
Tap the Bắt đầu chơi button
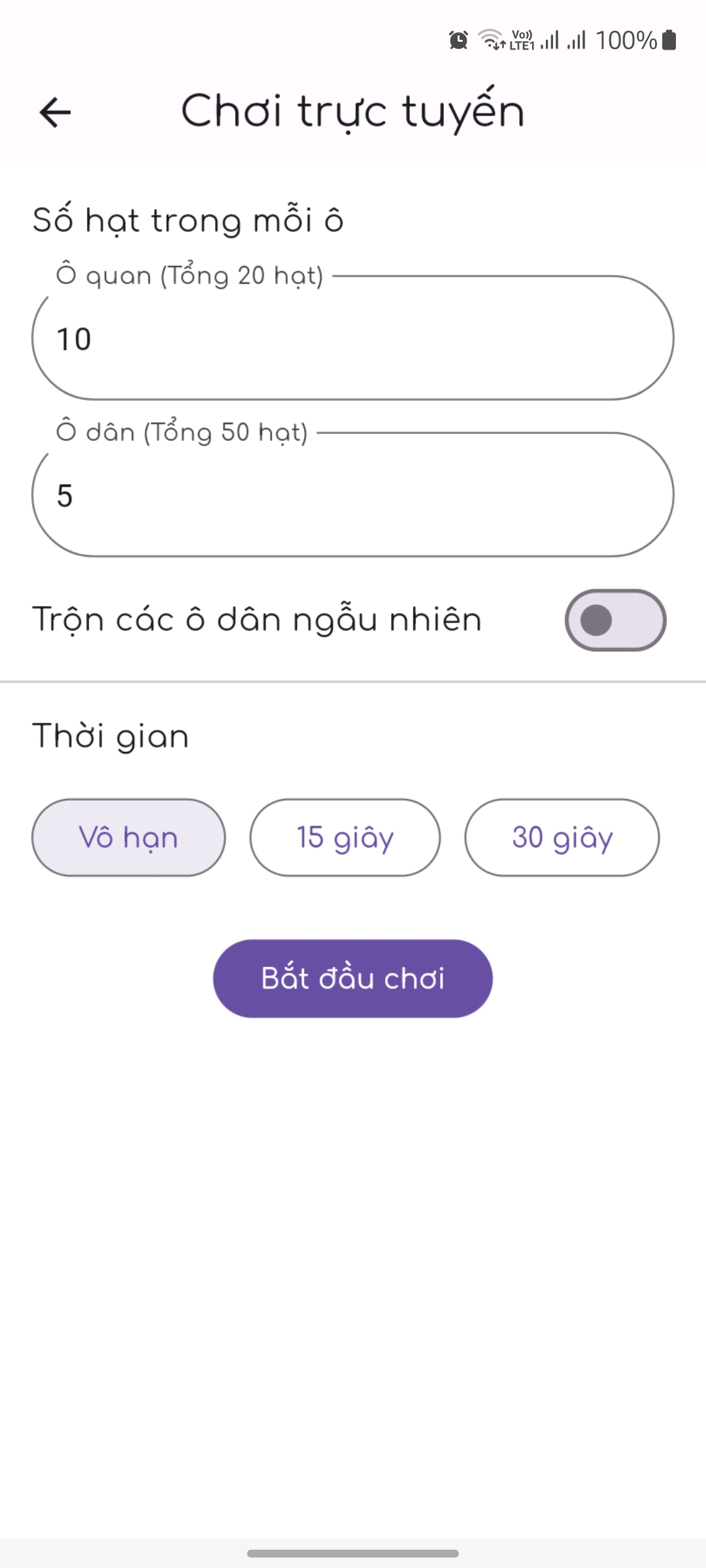pos(353,979)
